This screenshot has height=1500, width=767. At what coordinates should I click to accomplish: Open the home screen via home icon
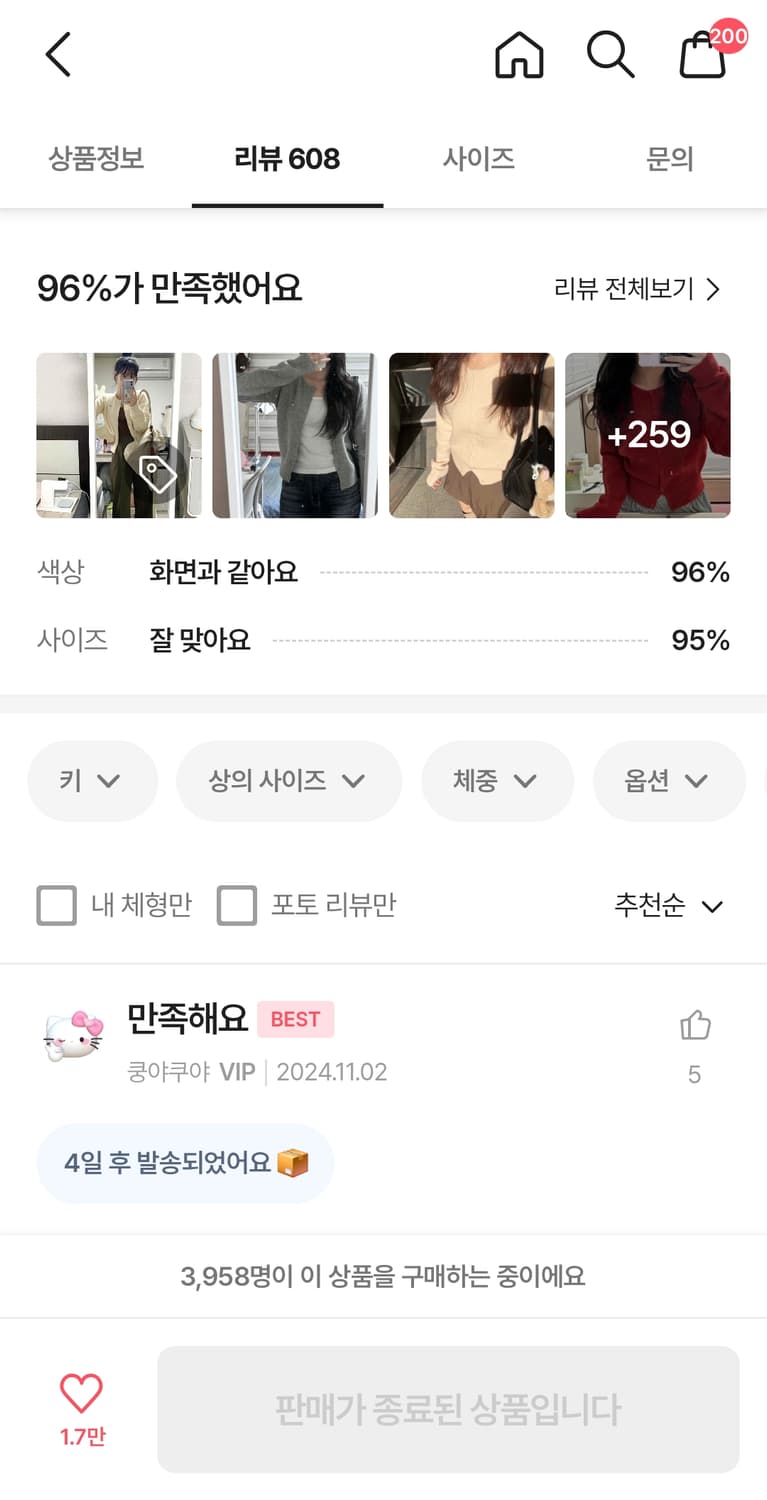pos(519,55)
